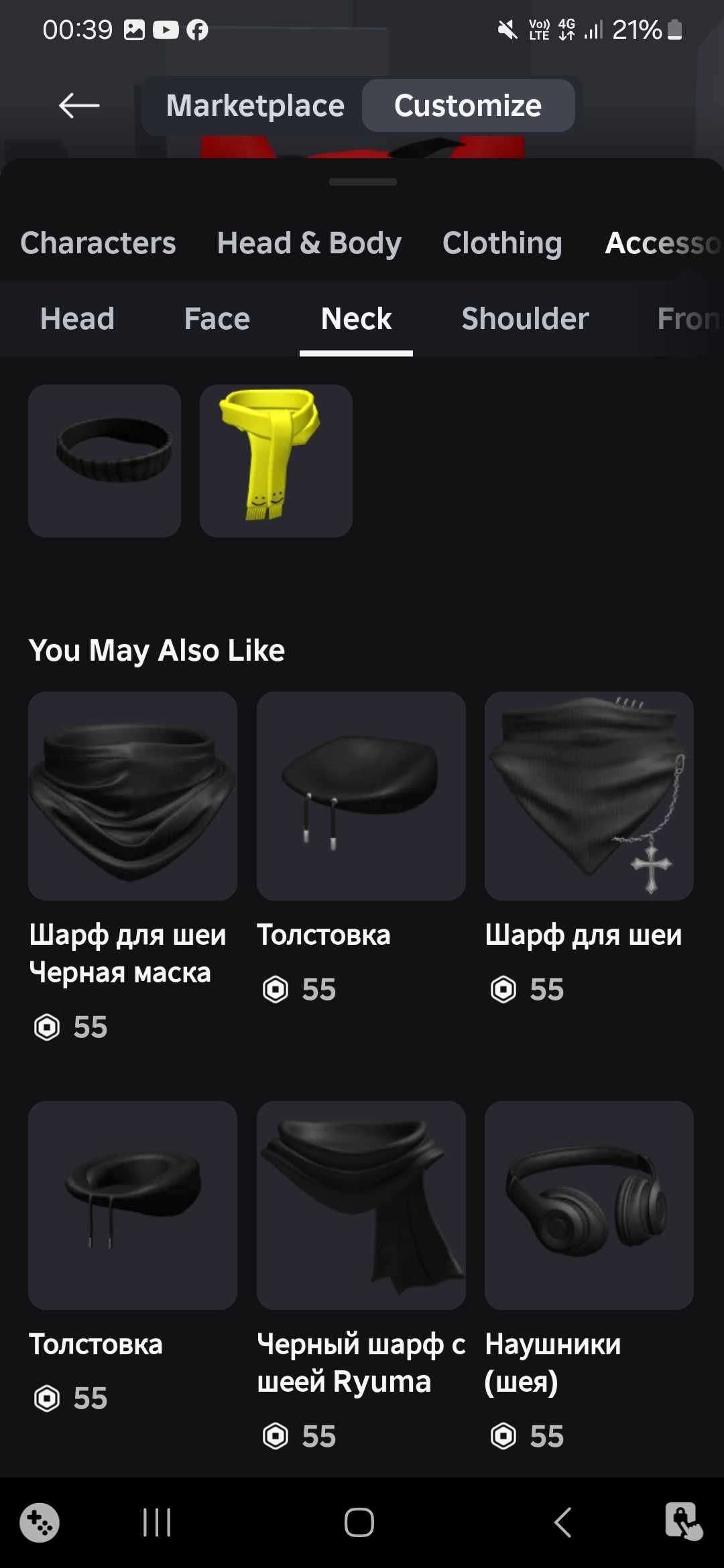View the Наушники (шея) headphones item
724x1568 pixels.
589,1205
